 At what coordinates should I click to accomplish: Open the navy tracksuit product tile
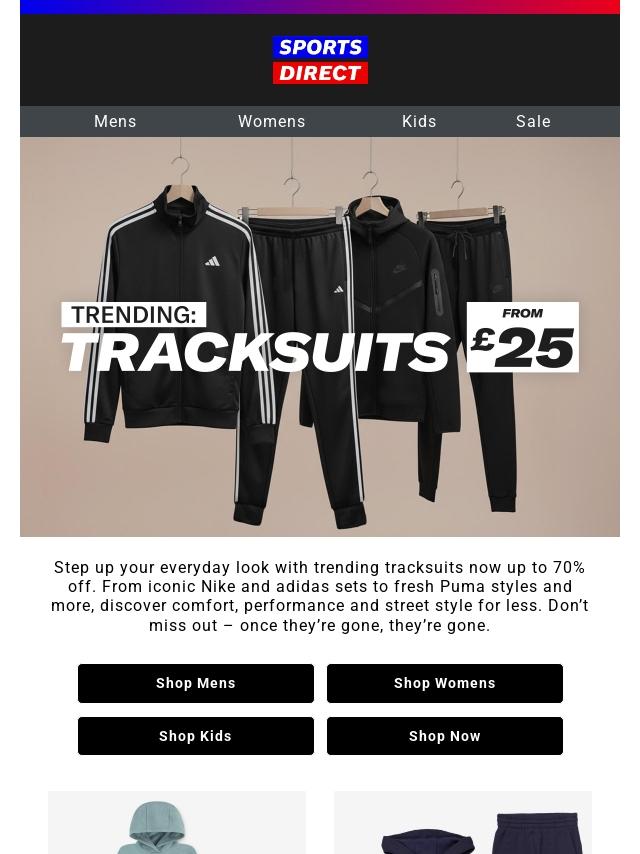click(462, 824)
